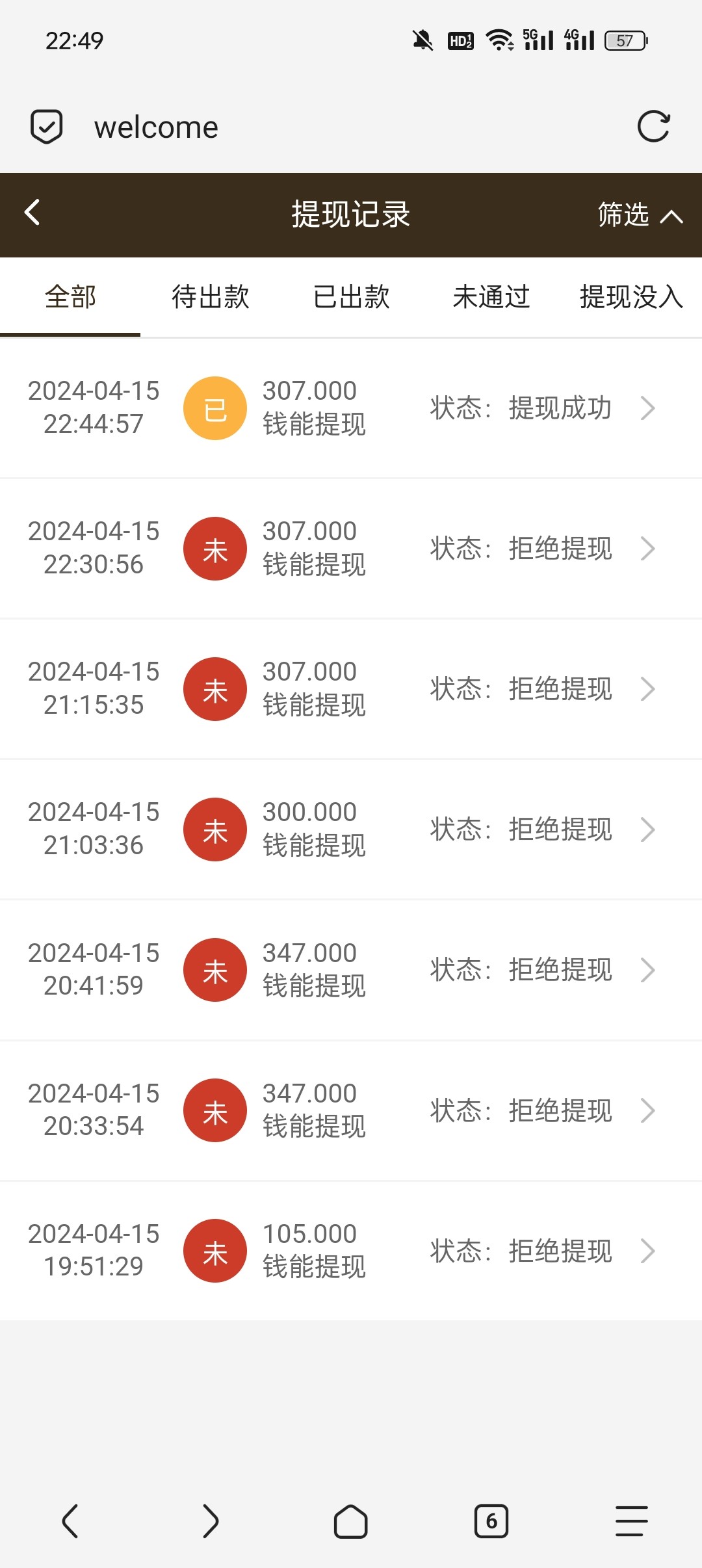The width and height of the screenshot is (702, 1568).
Task: Go back using the header back arrow
Action: [32, 213]
